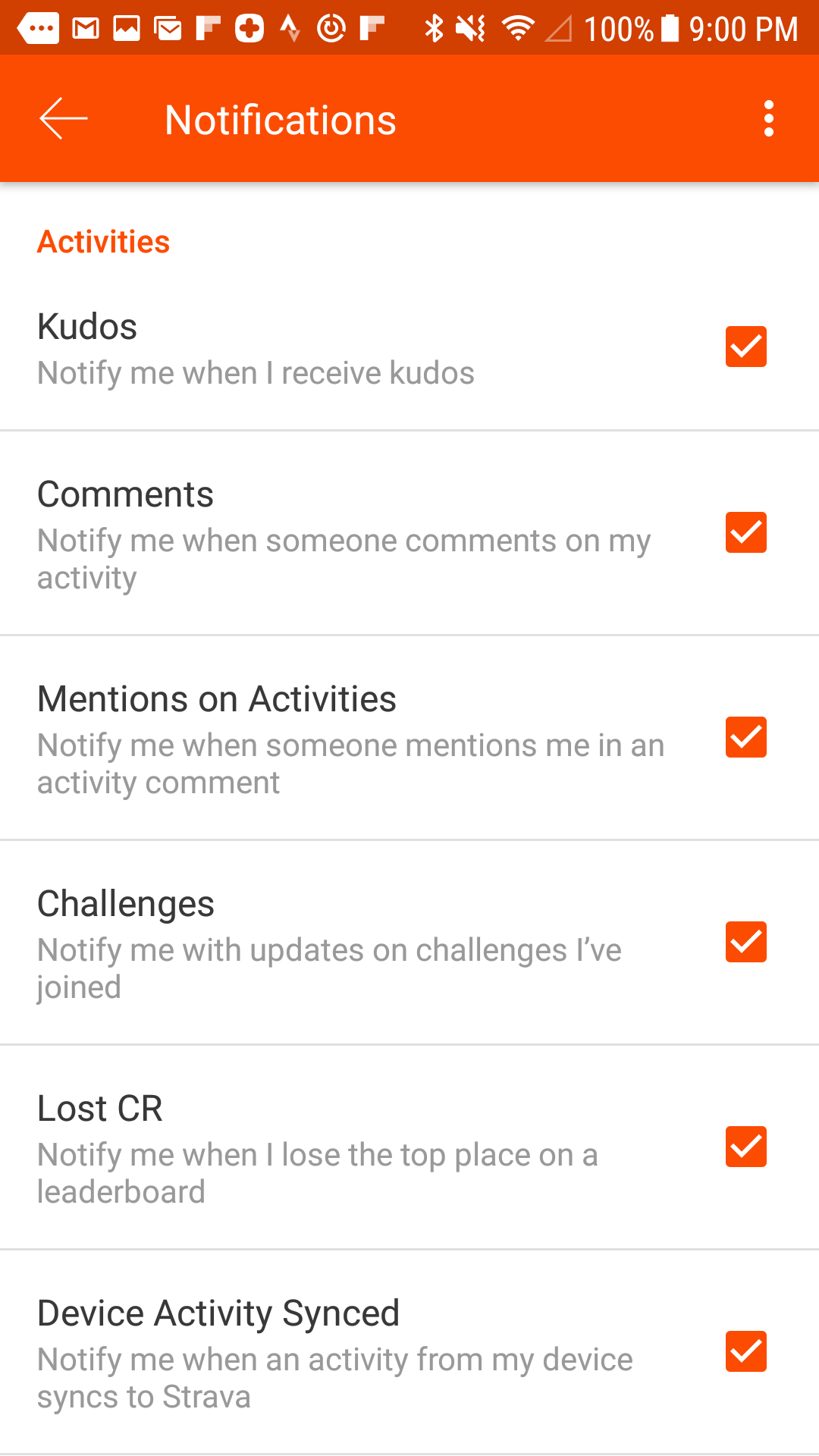The width and height of the screenshot is (819, 1456).
Task: Turn off Challenges notifications checkbox
Action: coord(746,942)
